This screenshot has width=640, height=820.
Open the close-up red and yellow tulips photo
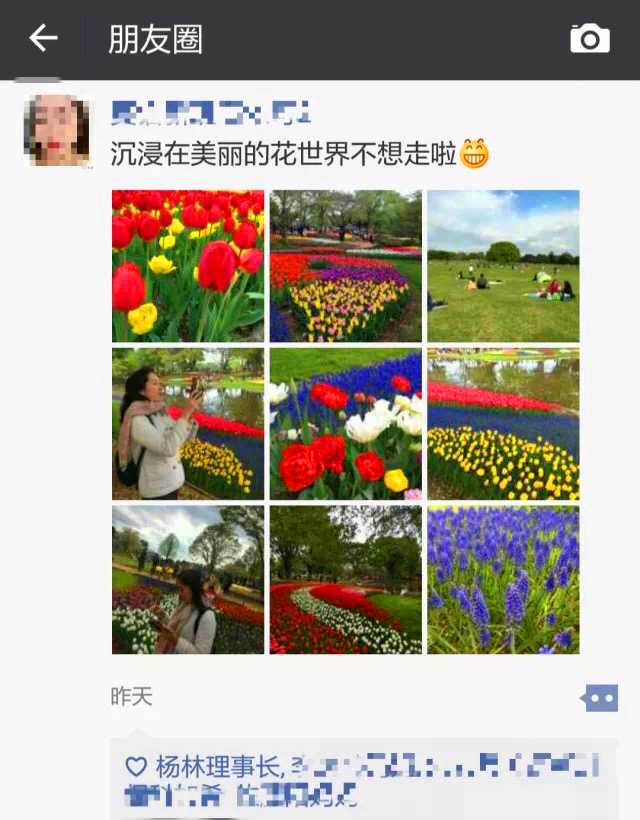[188, 266]
